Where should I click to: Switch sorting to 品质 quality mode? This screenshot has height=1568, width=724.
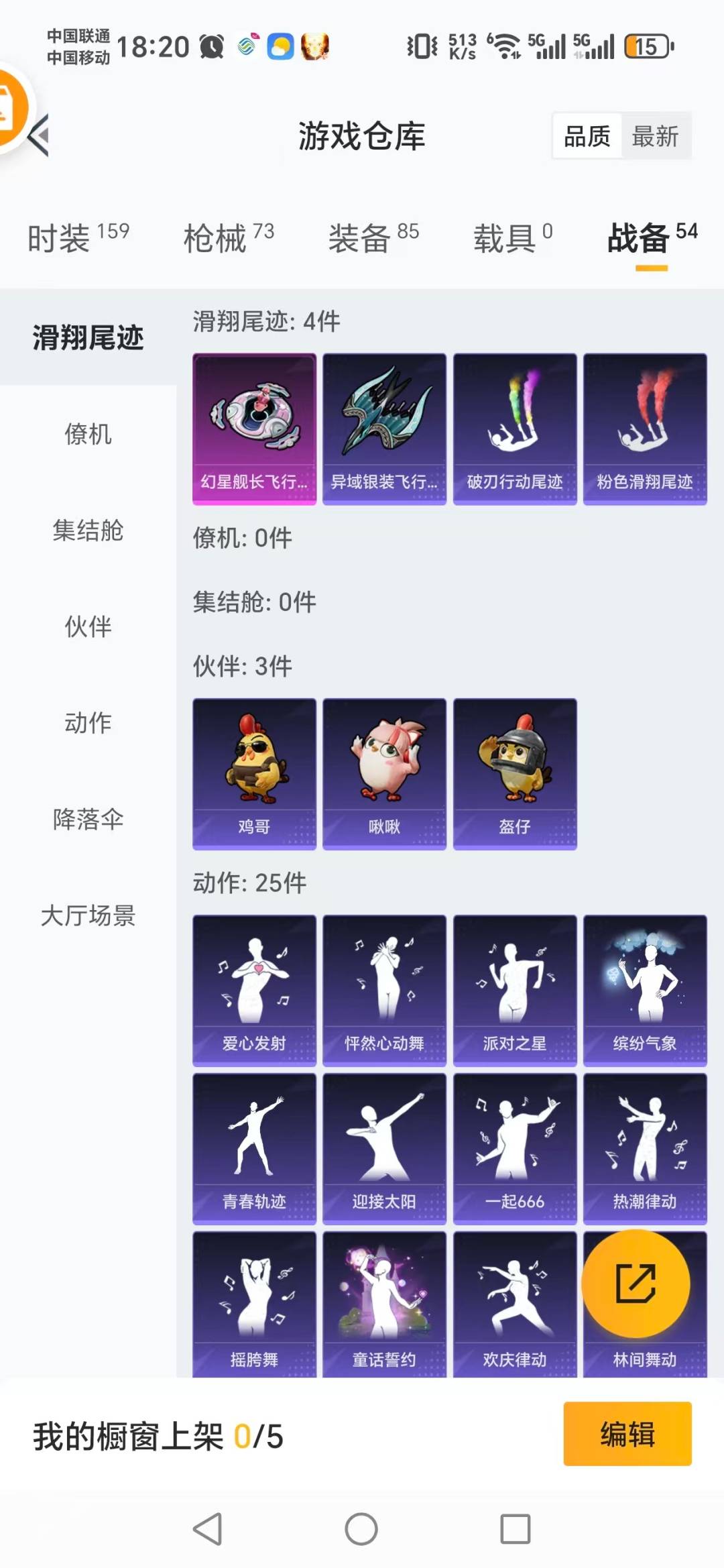pyautogui.click(x=586, y=136)
